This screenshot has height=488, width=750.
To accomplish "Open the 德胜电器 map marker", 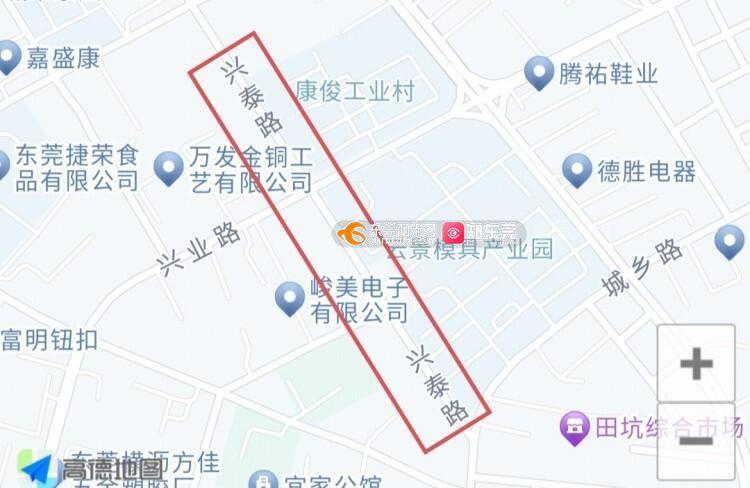I will pos(577,171).
